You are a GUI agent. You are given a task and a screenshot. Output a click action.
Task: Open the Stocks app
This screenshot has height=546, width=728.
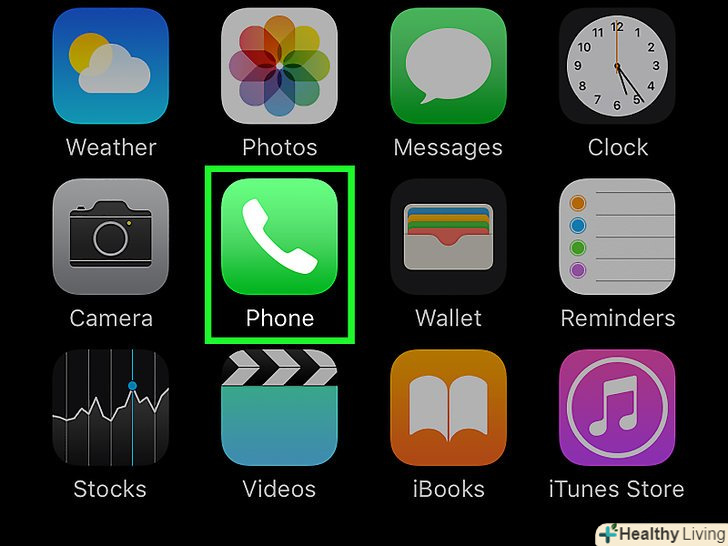pyautogui.click(x=110, y=408)
